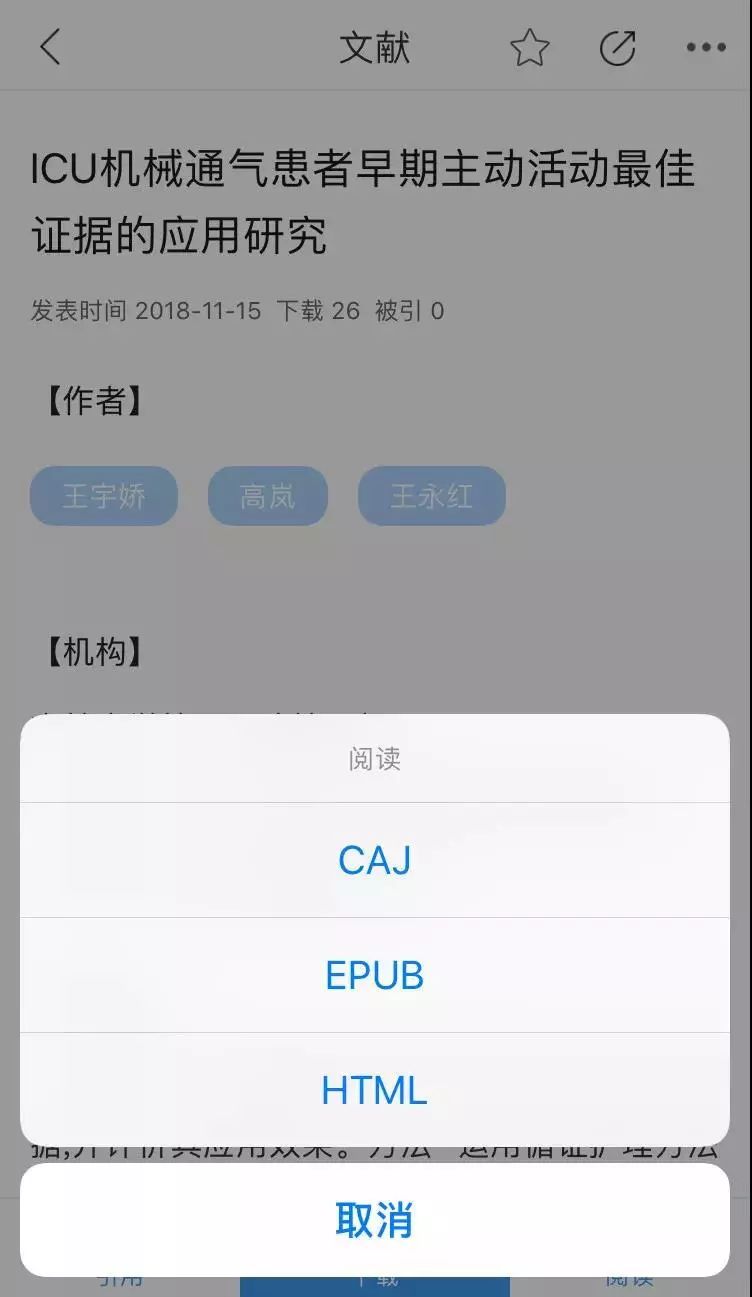
Task: Select CAJ reading format
Action: pyautogui.click(x=375, y=860)
